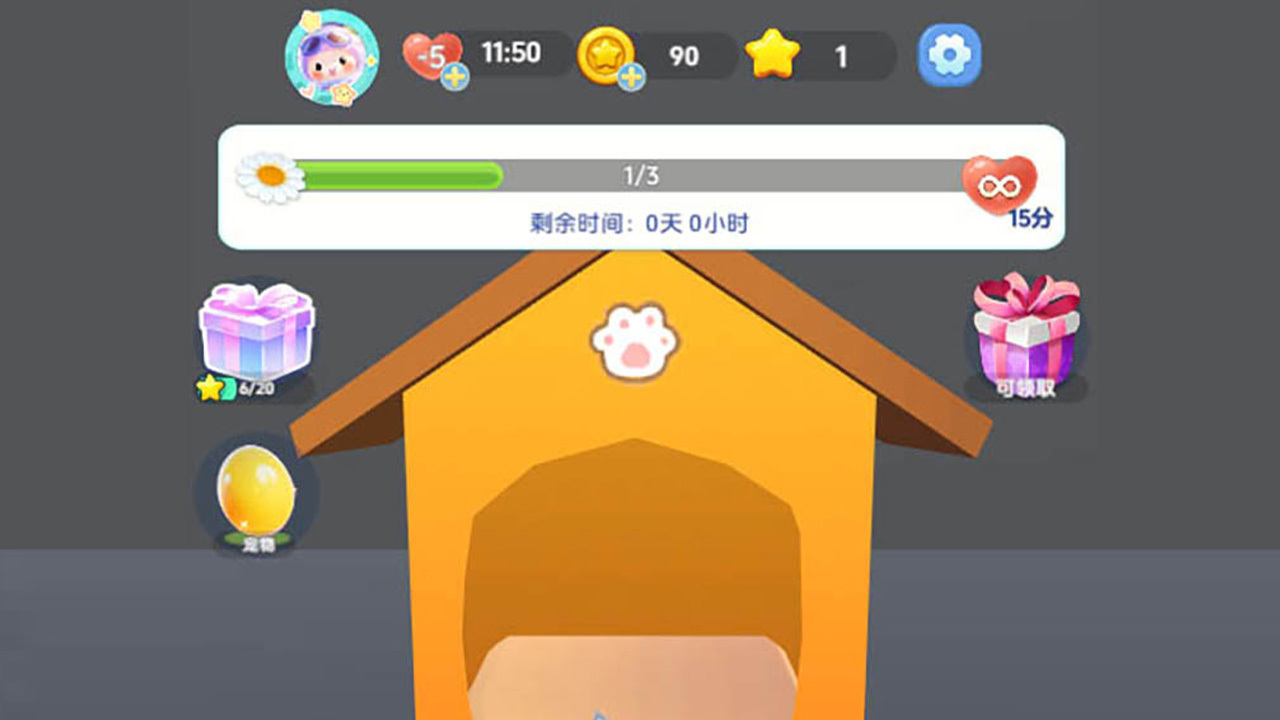
Task: Open the settings gear
Action: [x=949, y=55]
